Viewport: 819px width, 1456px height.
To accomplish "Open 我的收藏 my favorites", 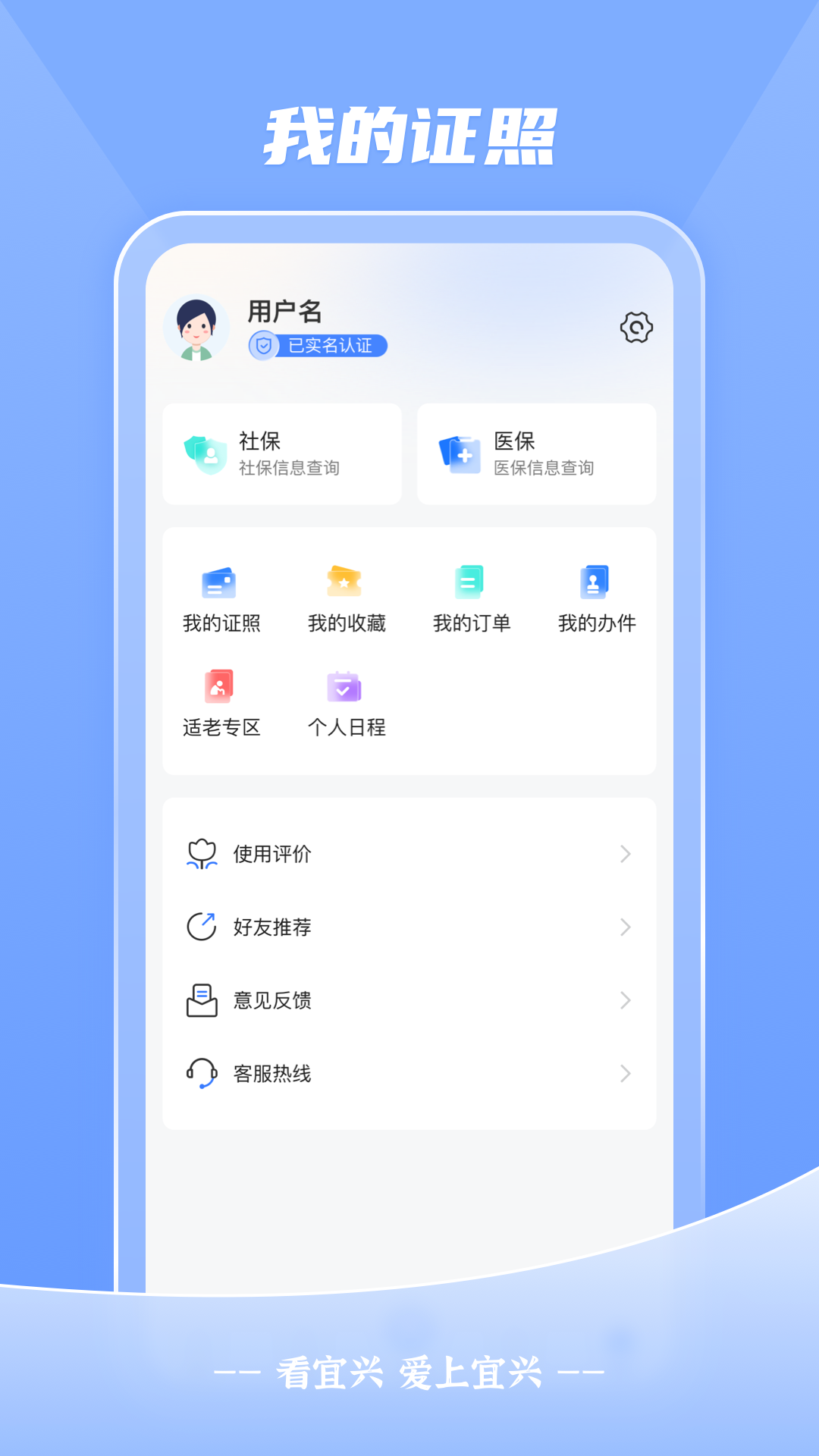I will 345,599.
